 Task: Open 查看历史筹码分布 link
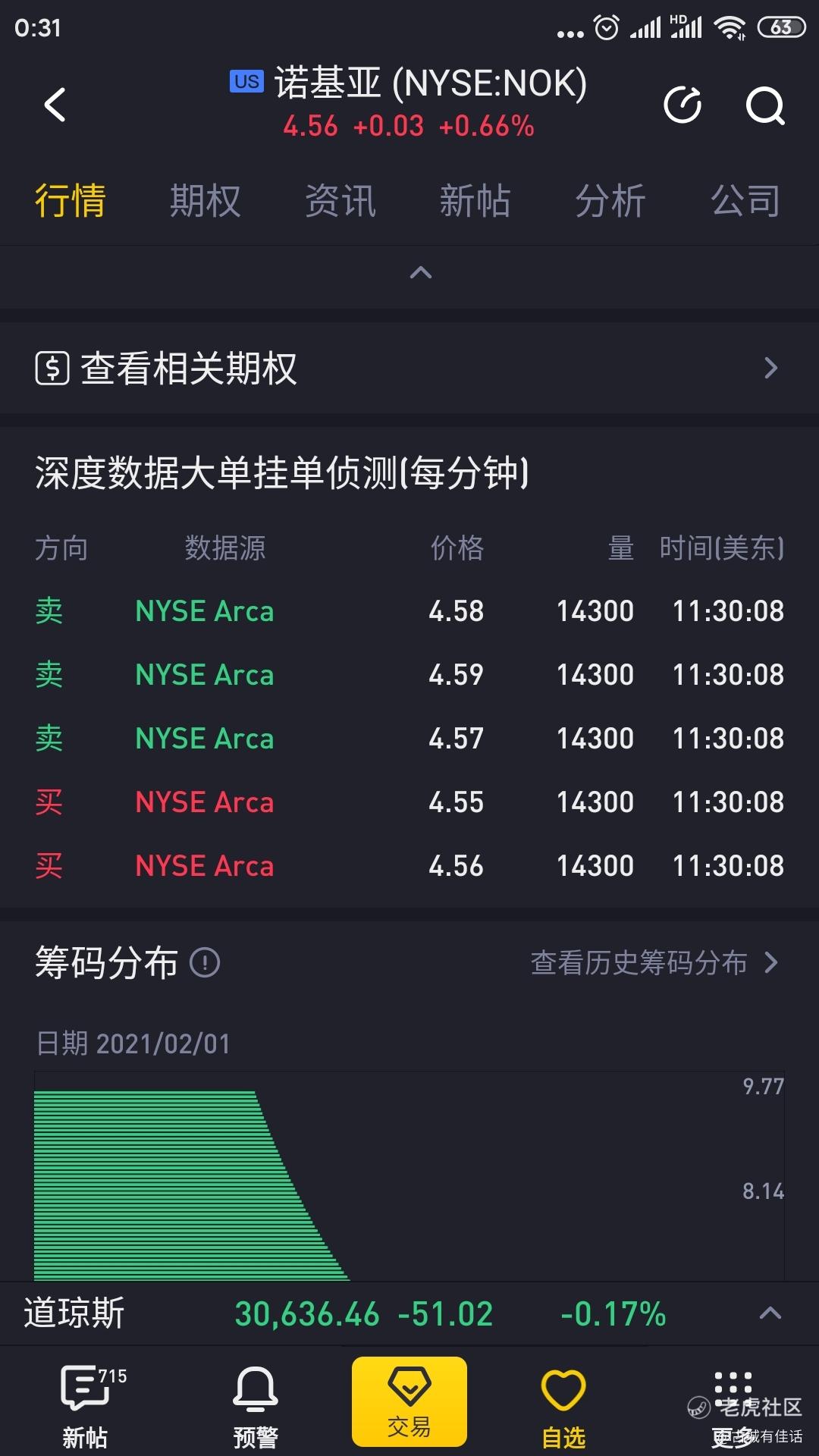655,963
